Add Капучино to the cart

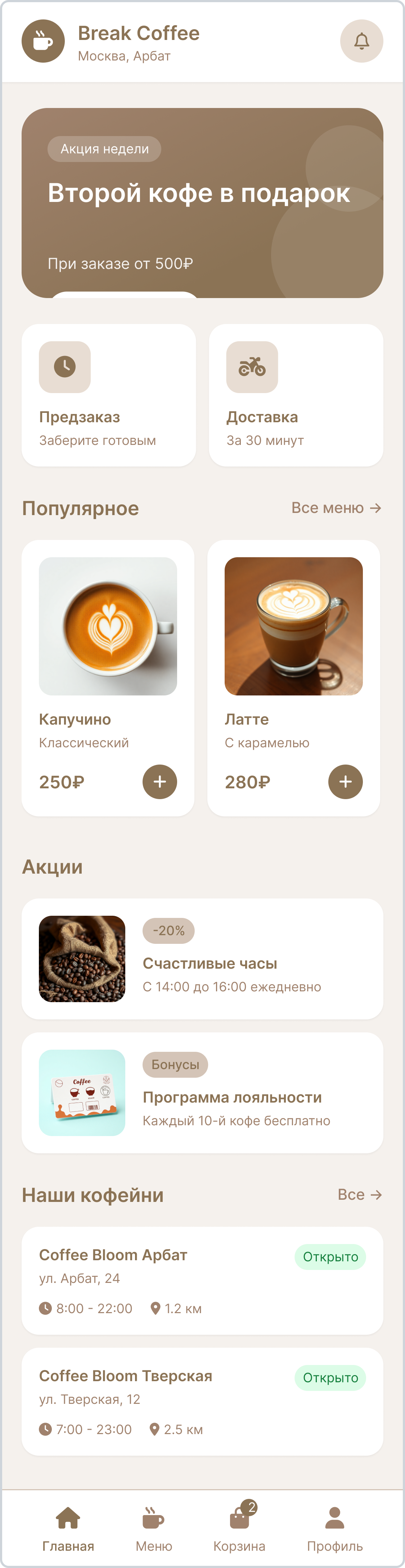[x=159, y=781]
